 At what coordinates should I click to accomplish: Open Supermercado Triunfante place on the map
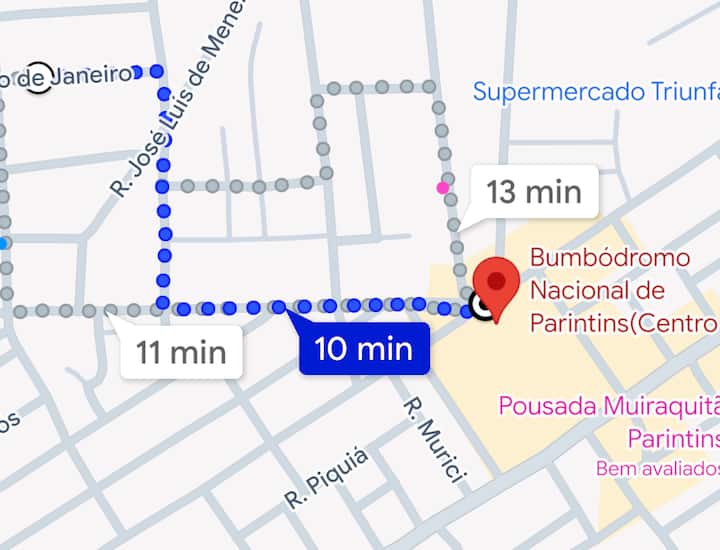click(x=596, y=92)
